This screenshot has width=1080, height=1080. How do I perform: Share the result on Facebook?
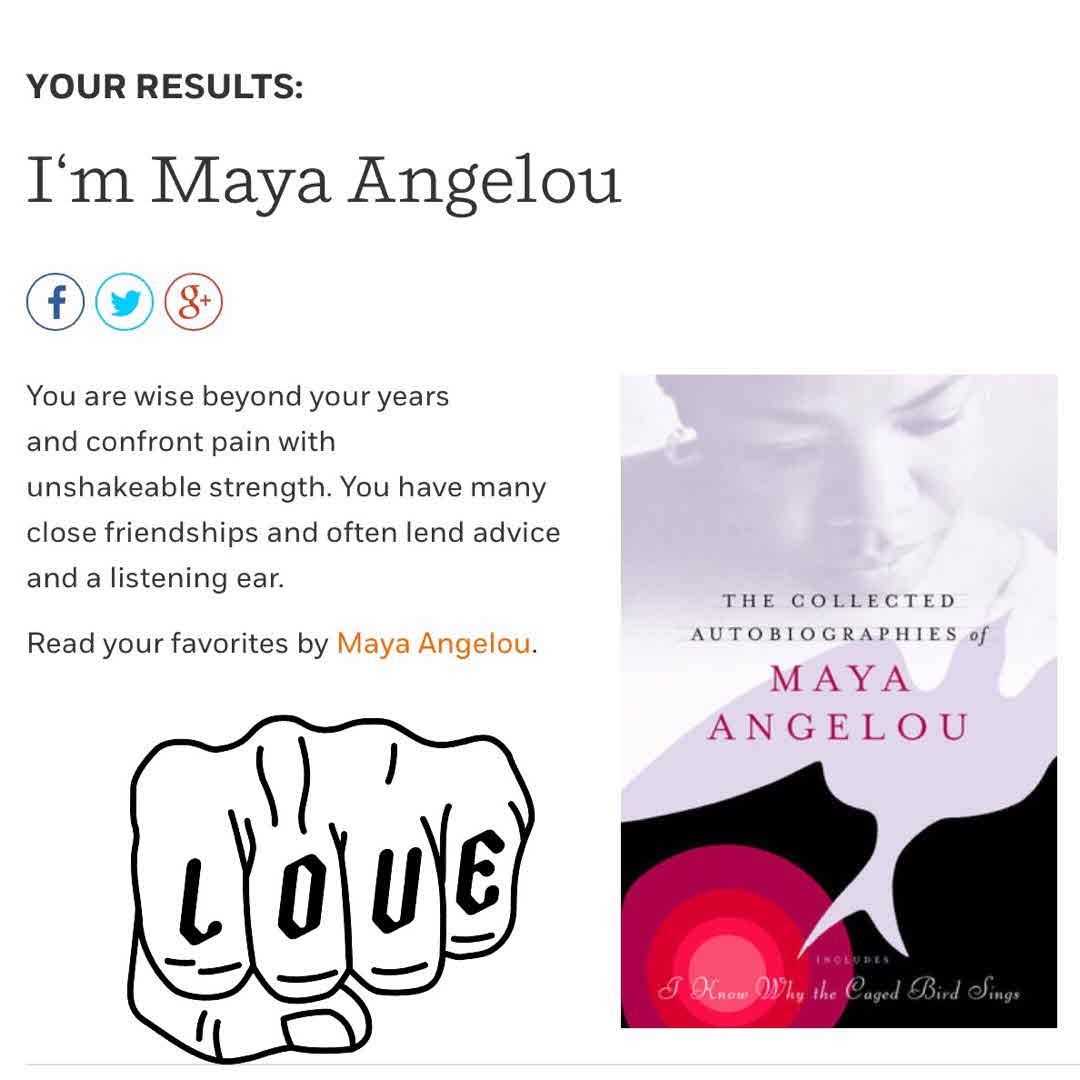point(55,302)
